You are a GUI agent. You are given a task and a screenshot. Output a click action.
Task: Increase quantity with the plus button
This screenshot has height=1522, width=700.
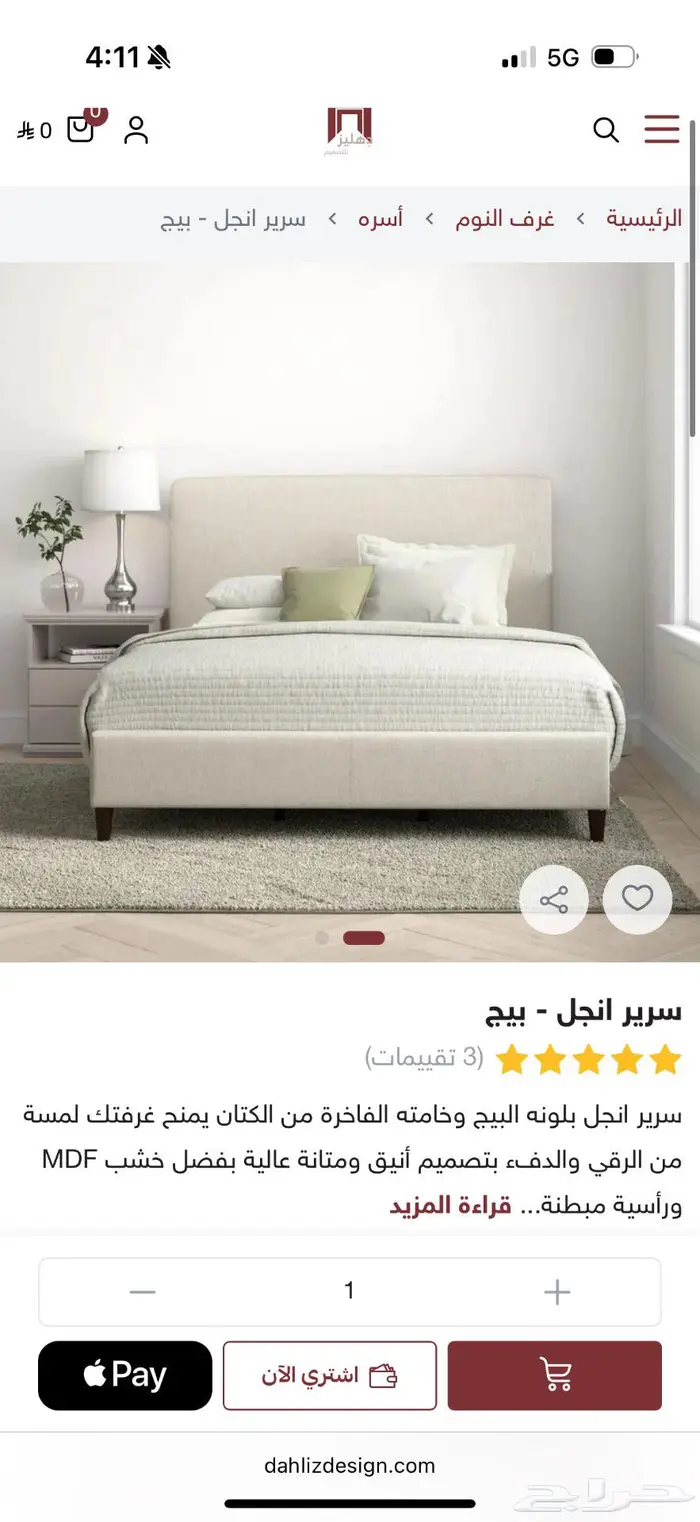(557, 1292)
